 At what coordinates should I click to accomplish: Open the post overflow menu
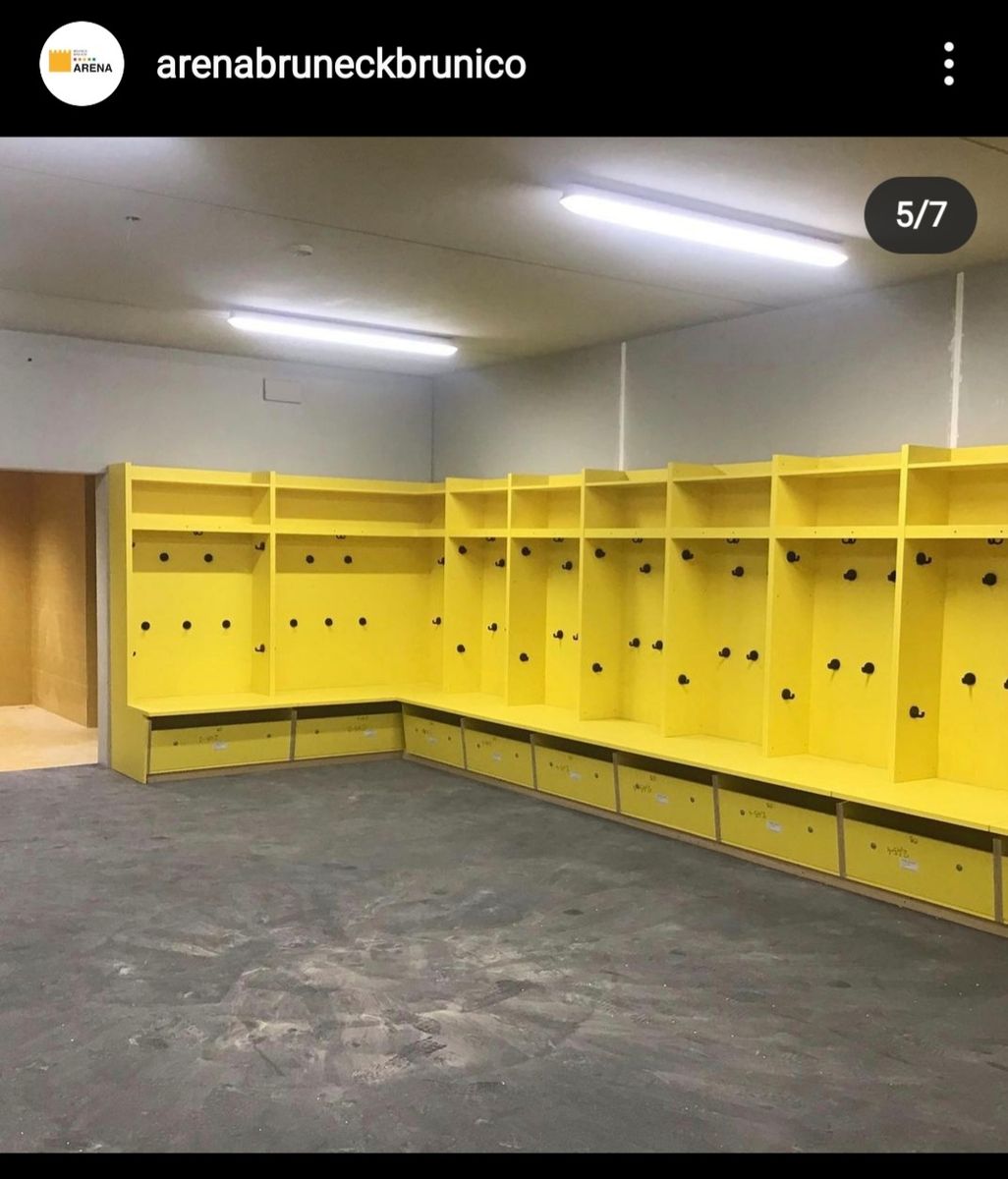click(x=948, y=64)
